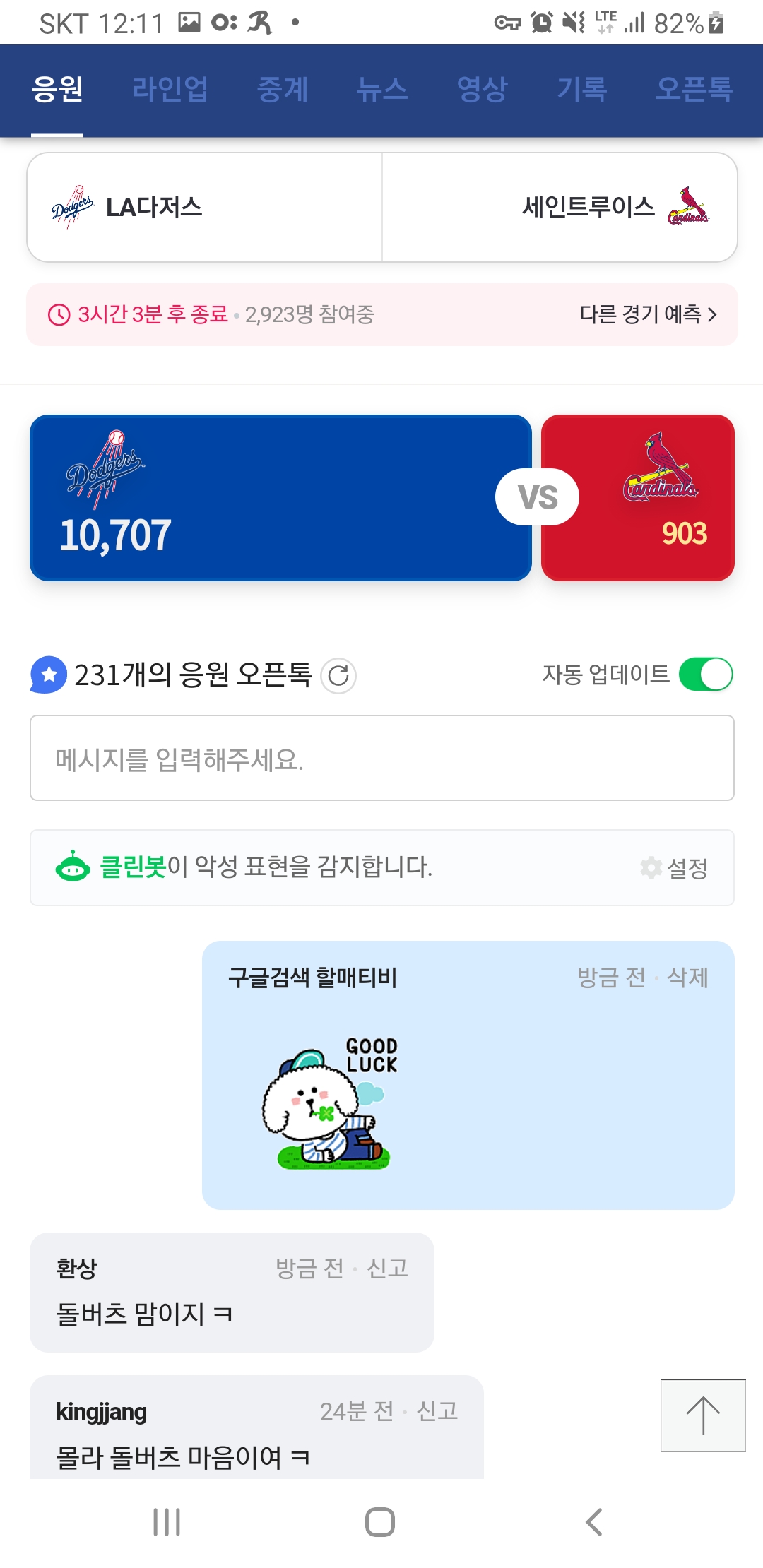Viewport: 763px width, 1568px height.
Task: Open the 중계 tab
Action: [283, 90]
